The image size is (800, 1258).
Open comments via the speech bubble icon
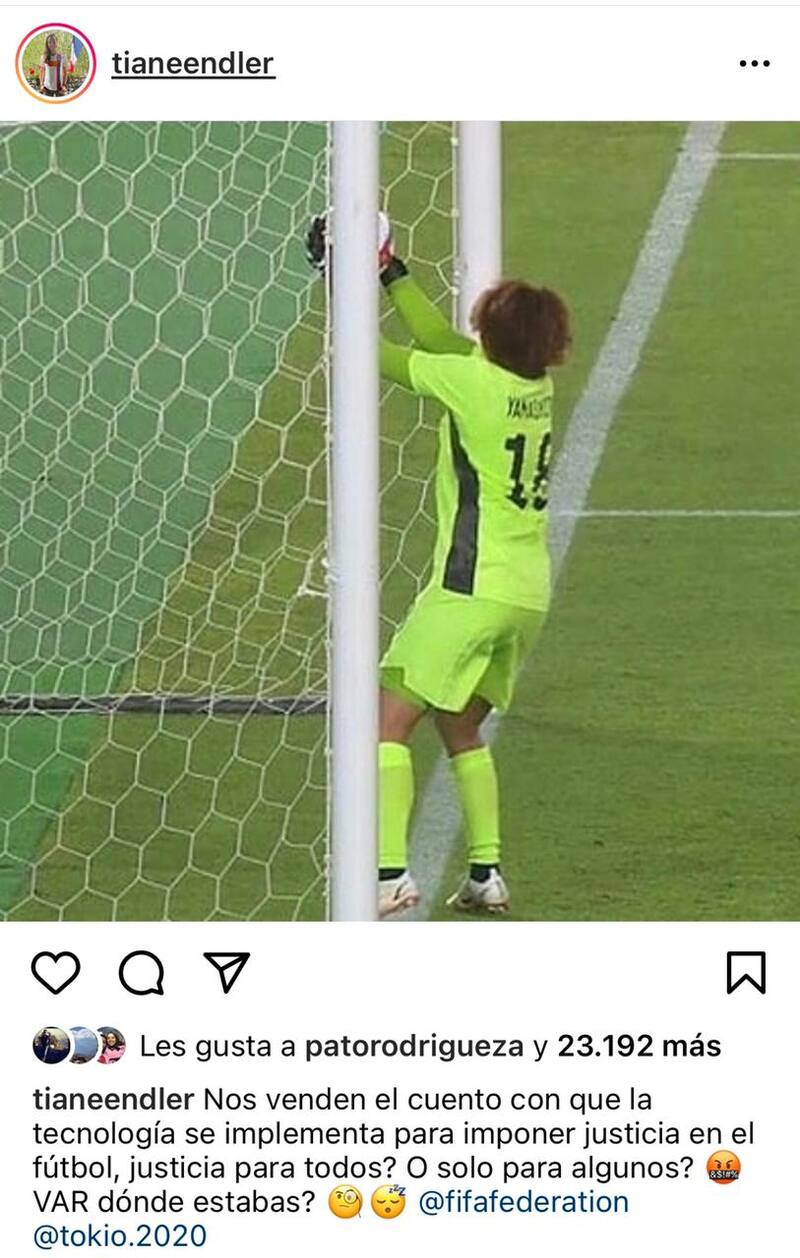click(x=141, y=972)
